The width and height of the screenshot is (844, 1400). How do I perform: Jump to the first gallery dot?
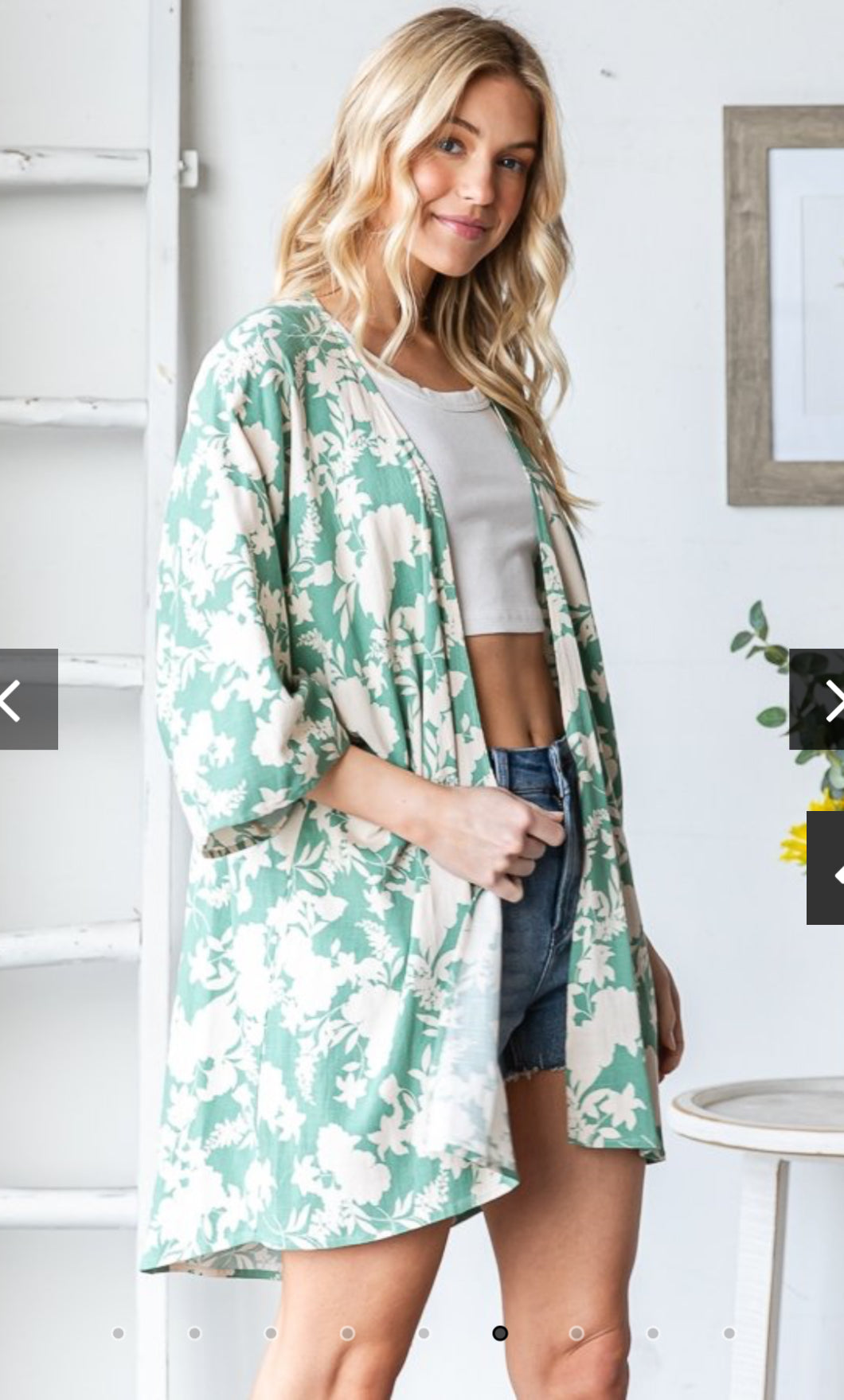pos(119,1332)
